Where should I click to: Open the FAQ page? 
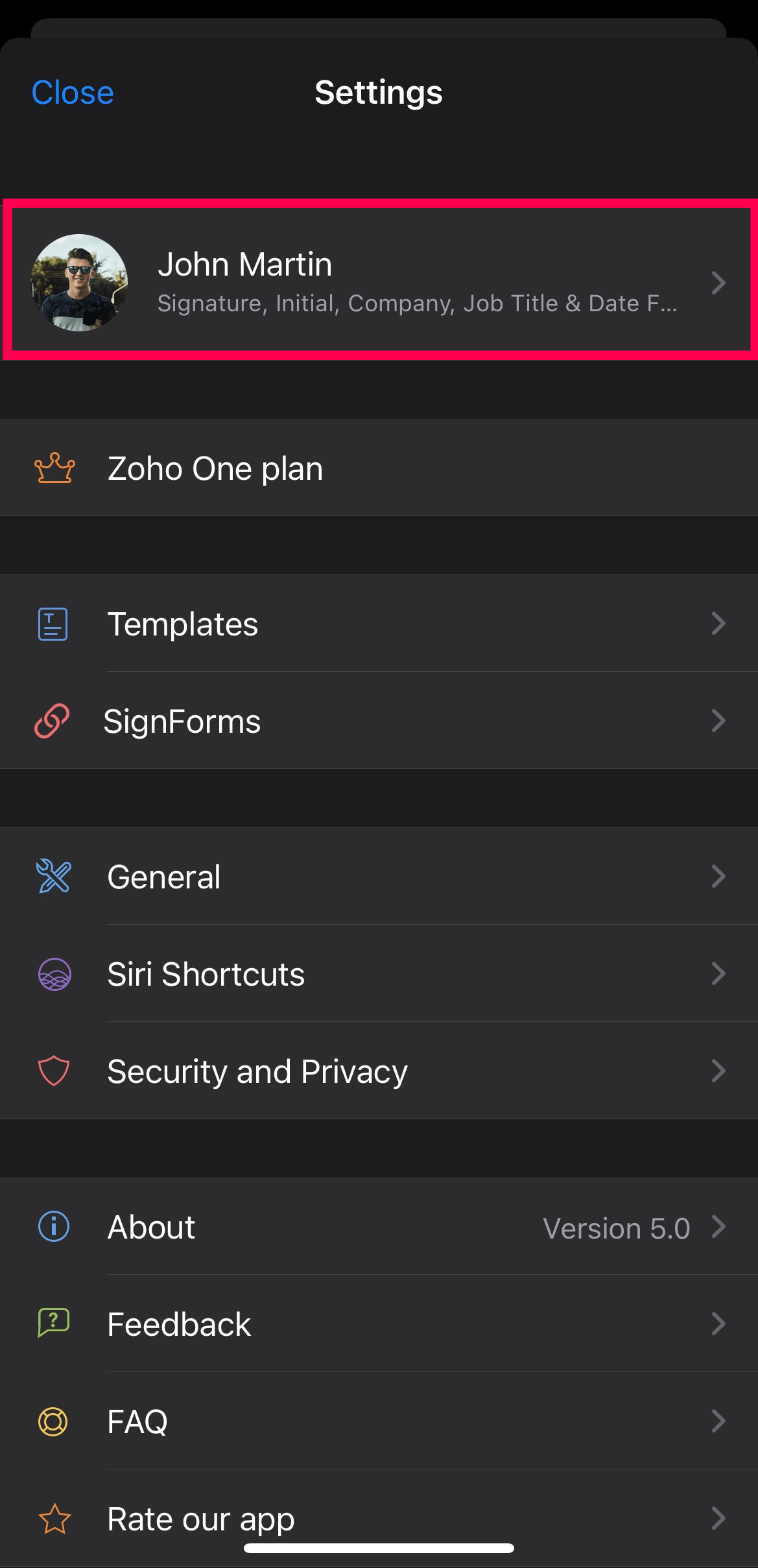pyautogui.click(x=379, y=1421)
